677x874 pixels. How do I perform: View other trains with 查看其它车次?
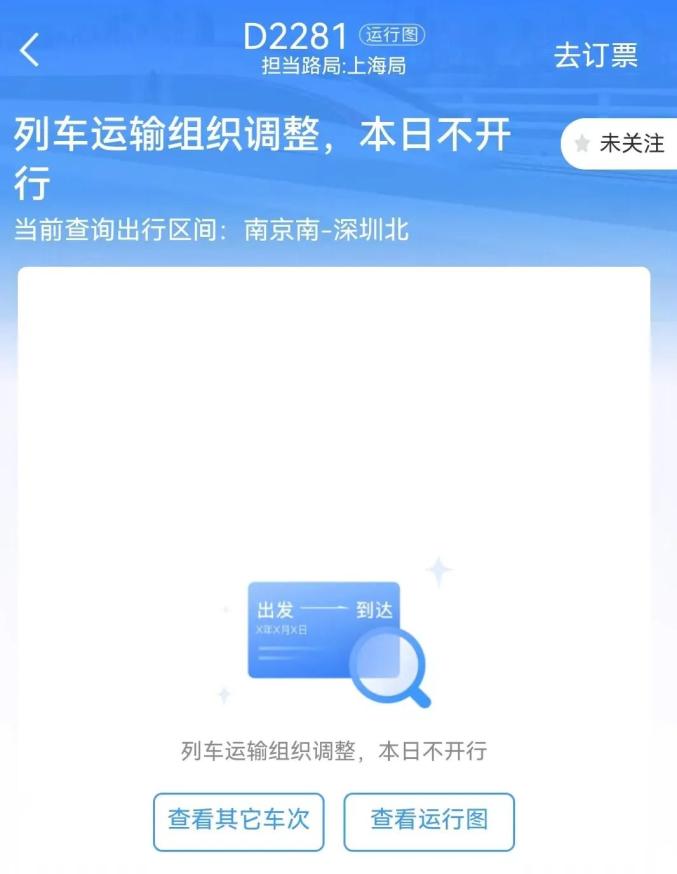click(238, 821)
